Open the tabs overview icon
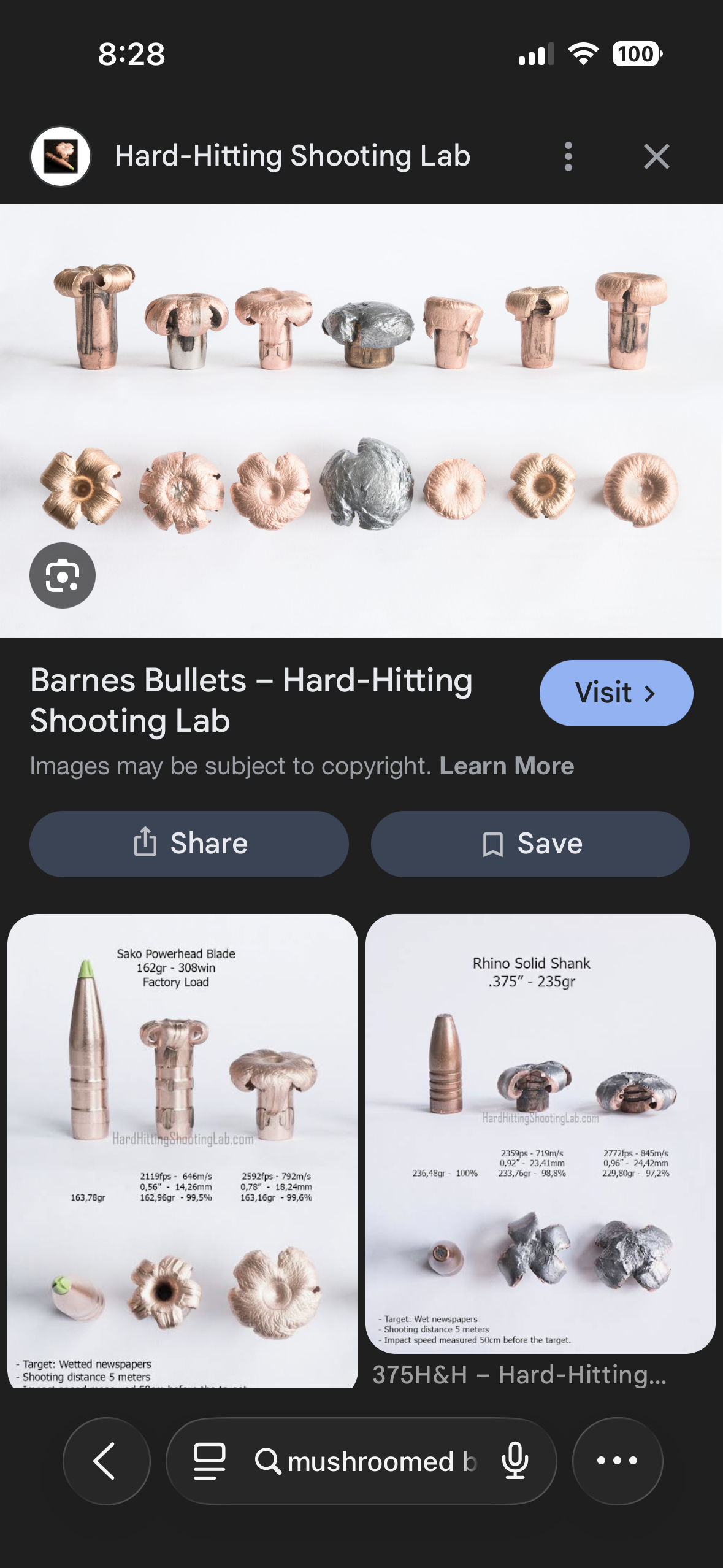 [x=210, y=1461]
